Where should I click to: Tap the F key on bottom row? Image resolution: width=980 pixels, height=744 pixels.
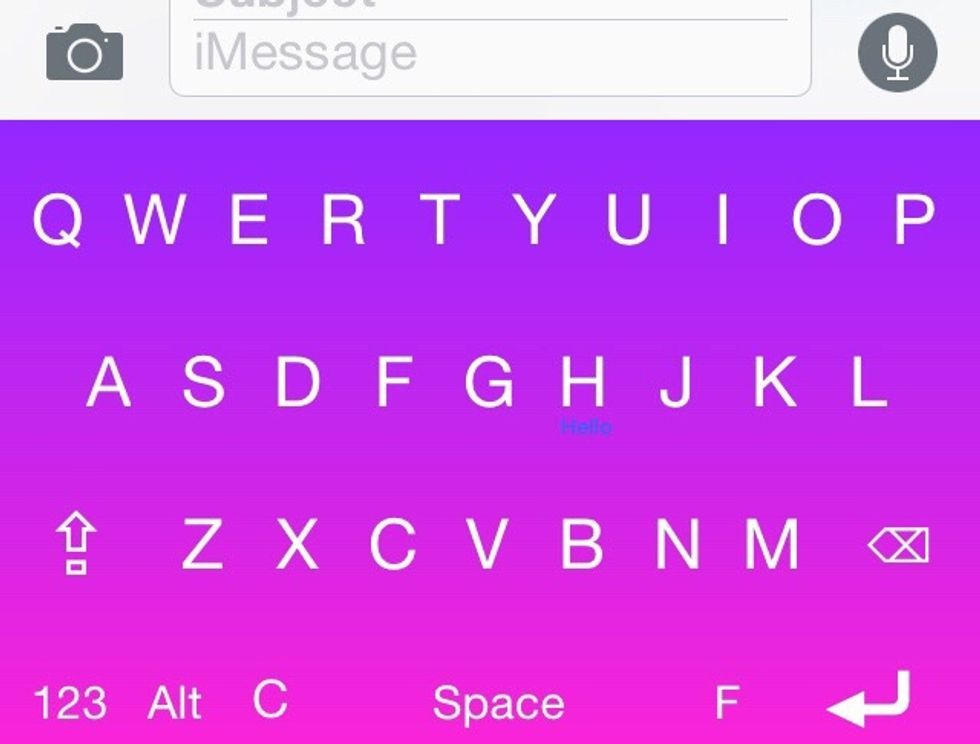click(727, 704)
